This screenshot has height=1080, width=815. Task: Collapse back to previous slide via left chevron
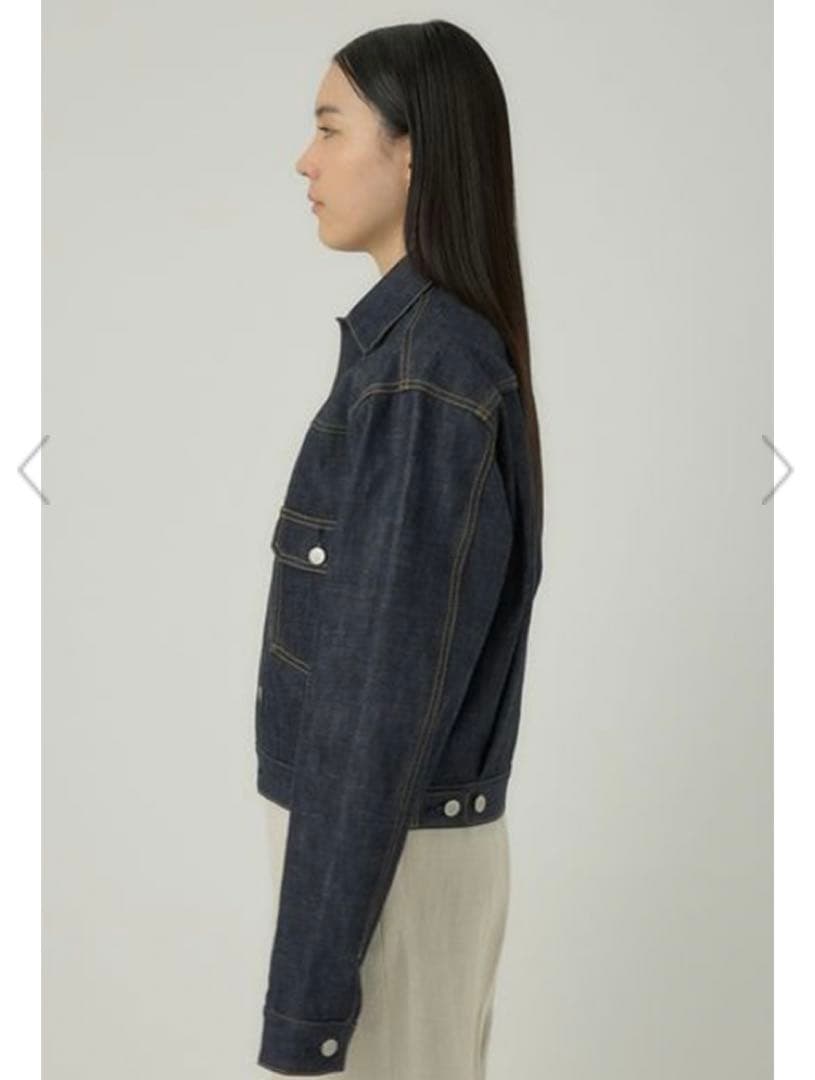(28, 469)
